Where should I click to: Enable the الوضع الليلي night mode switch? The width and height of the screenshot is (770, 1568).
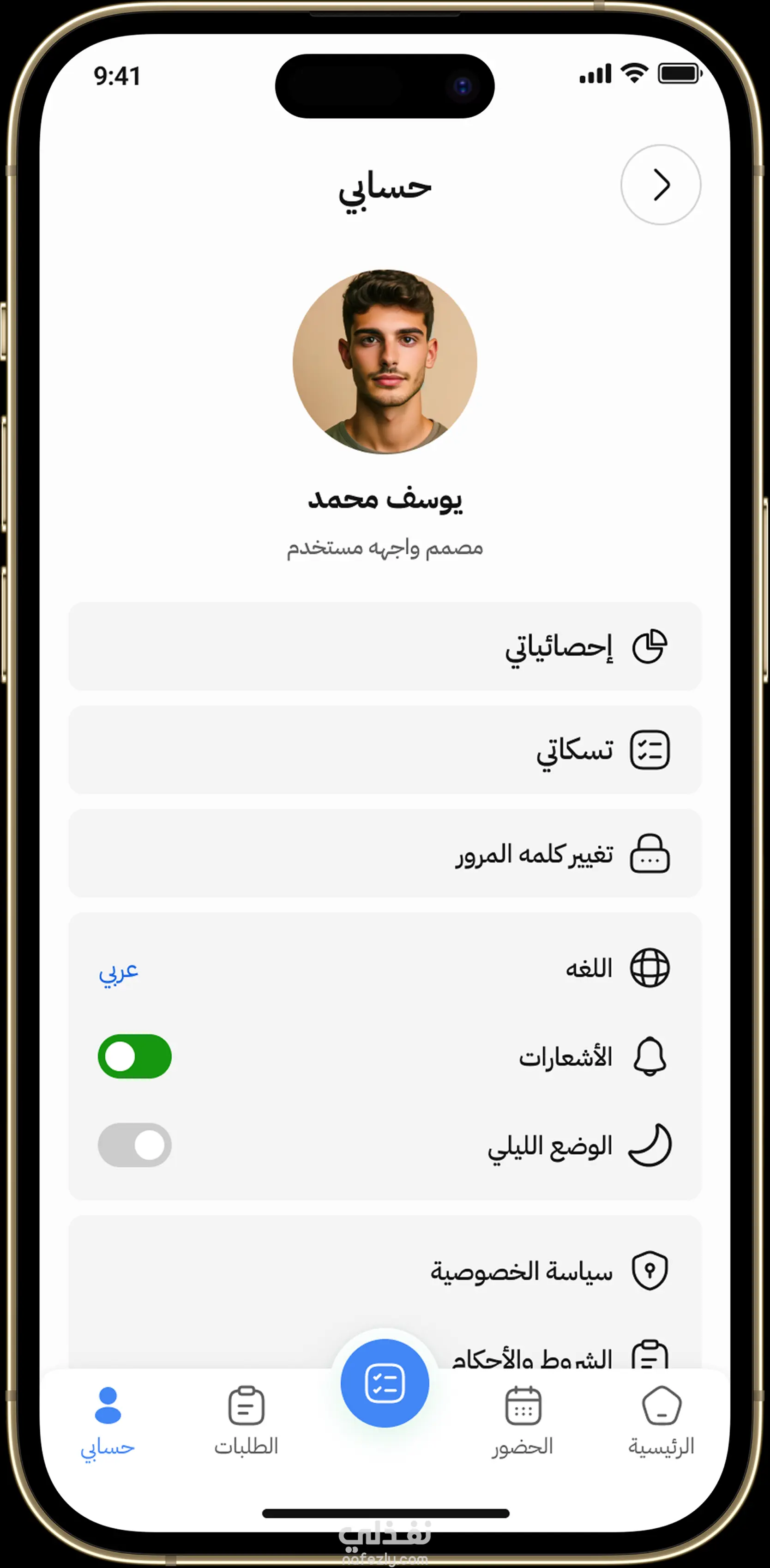pyautogui.click(x=134, y=1145)
